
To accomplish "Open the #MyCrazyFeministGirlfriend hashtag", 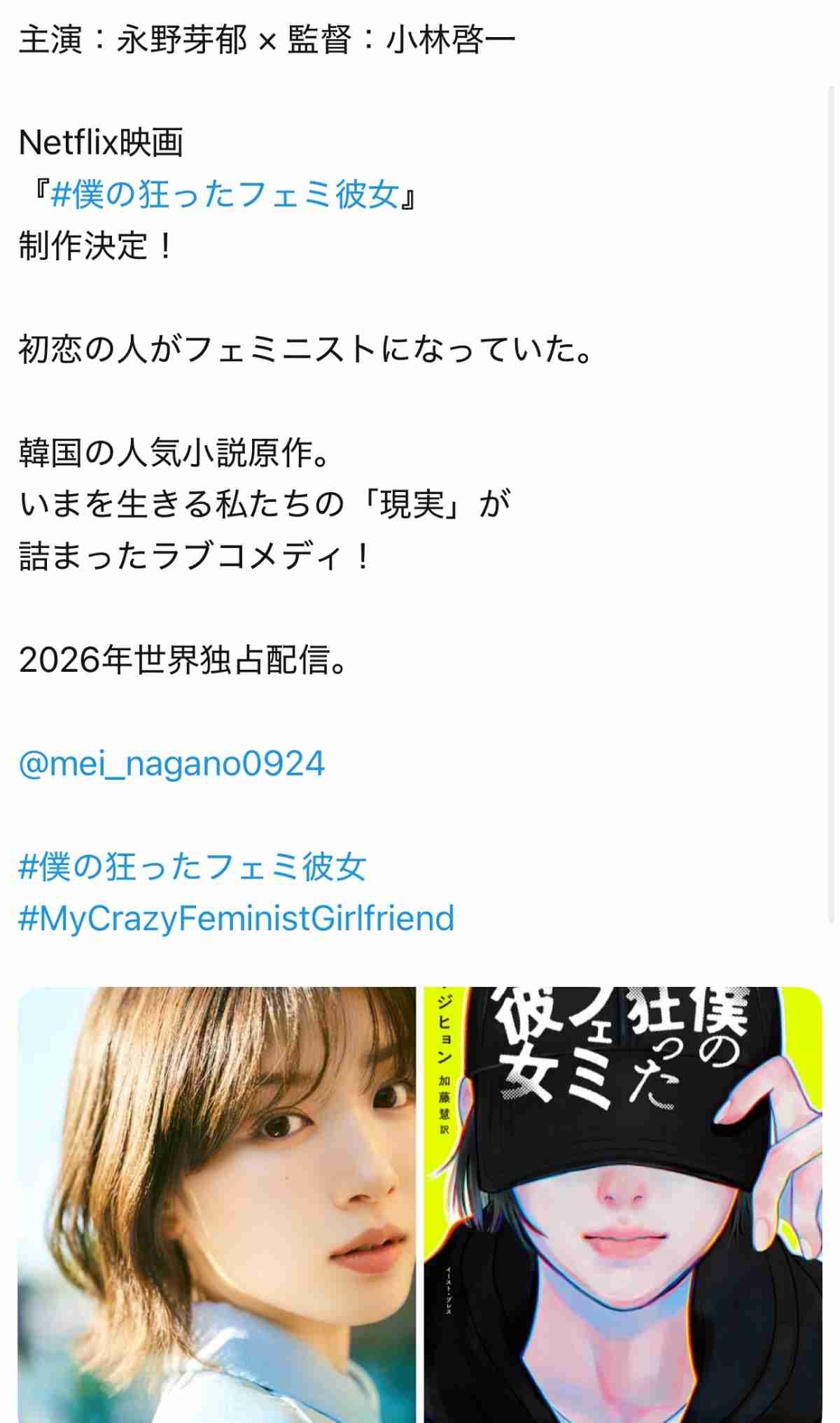I will (236, 918).
